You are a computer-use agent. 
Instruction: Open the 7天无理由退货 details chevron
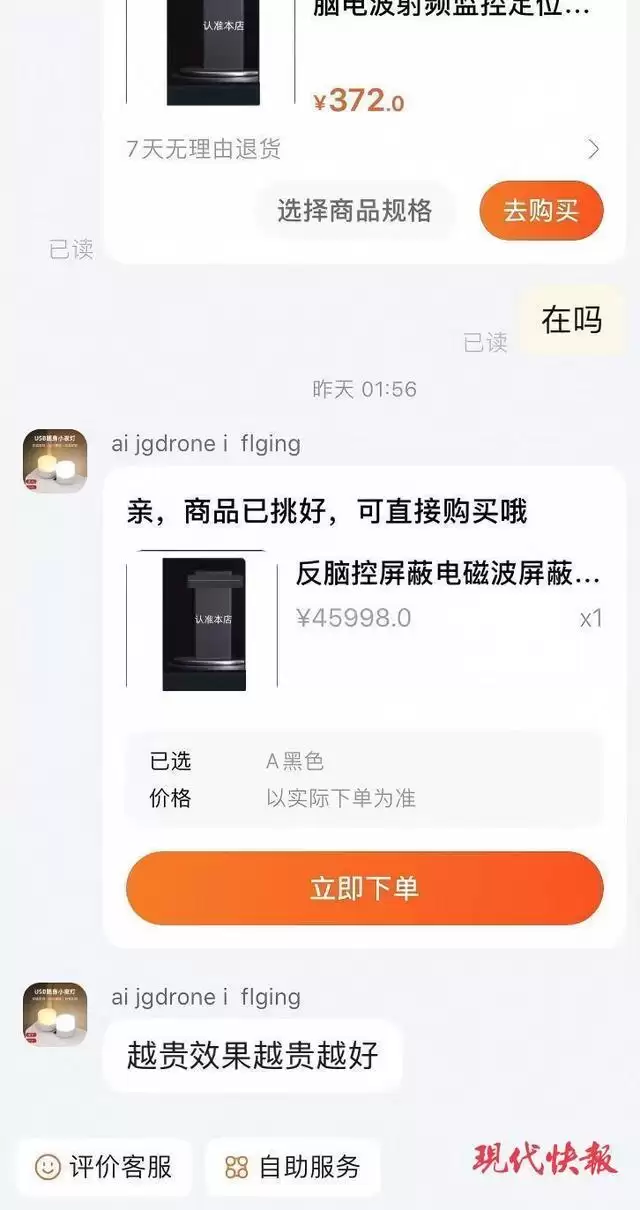(593, 150)
